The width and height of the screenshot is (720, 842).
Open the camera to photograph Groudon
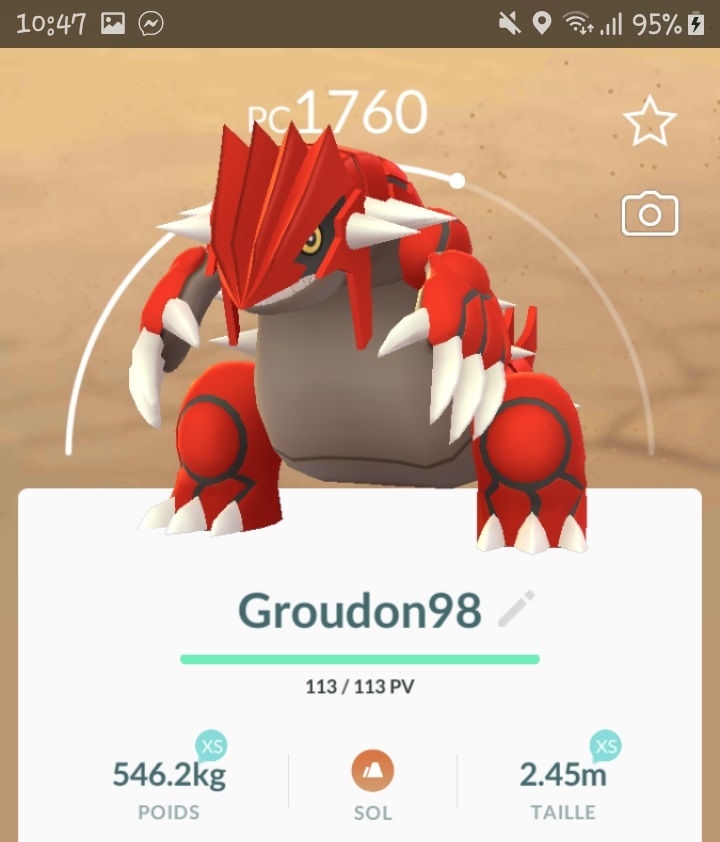tap(650, 214)
